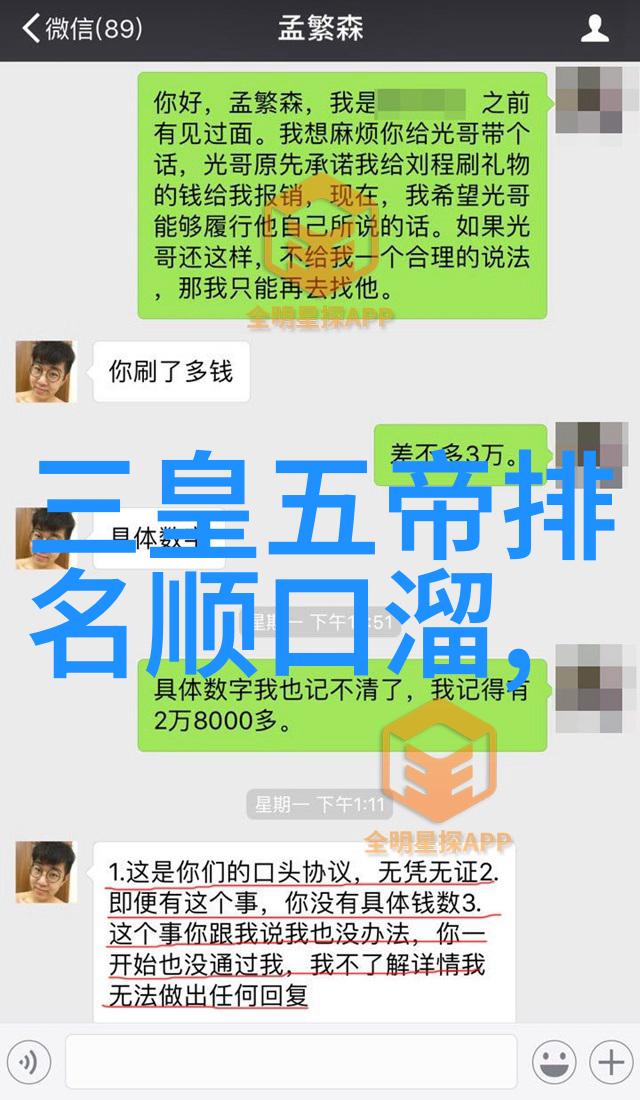Focus the message text field
The width and height of the screenshot is (640, 1100).
(x=290, y=1061)
